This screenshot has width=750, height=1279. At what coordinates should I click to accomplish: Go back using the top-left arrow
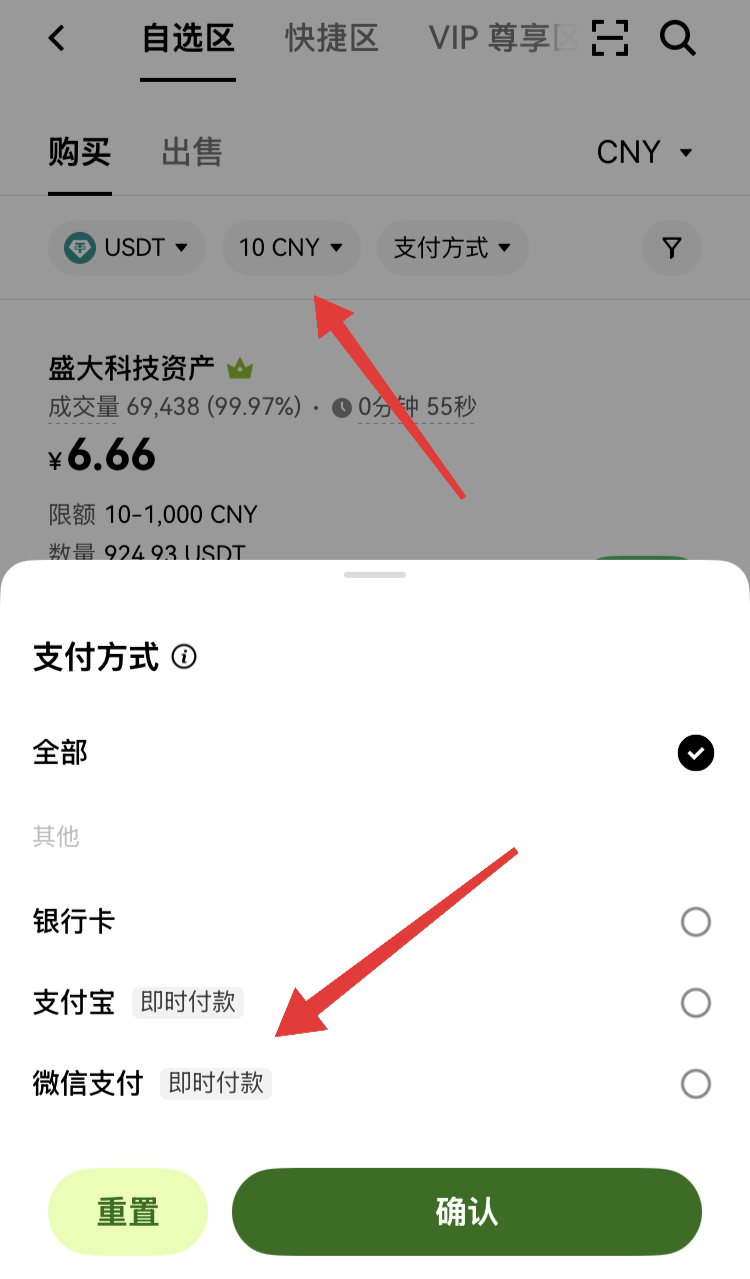(x=57, y=39)
